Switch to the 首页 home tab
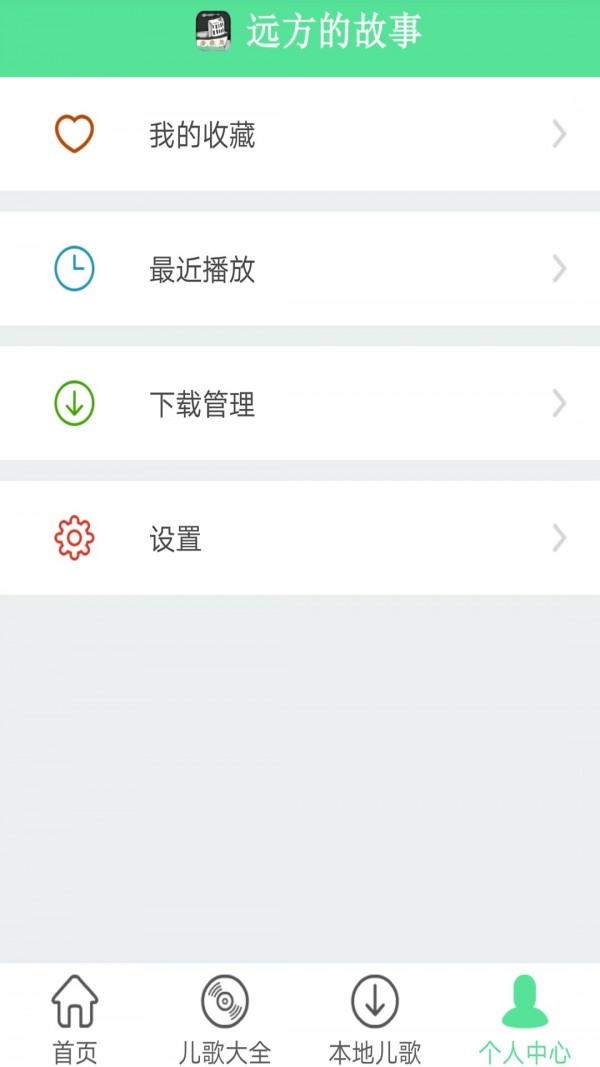This screenshot has height=1067, width=600. tap(75, 1018)
